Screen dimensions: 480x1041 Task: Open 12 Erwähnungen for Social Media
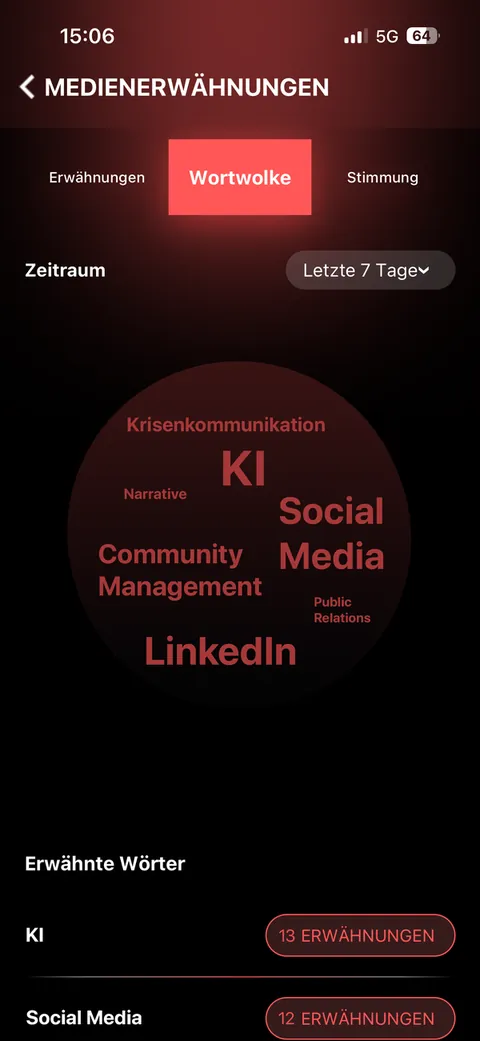360,1018
